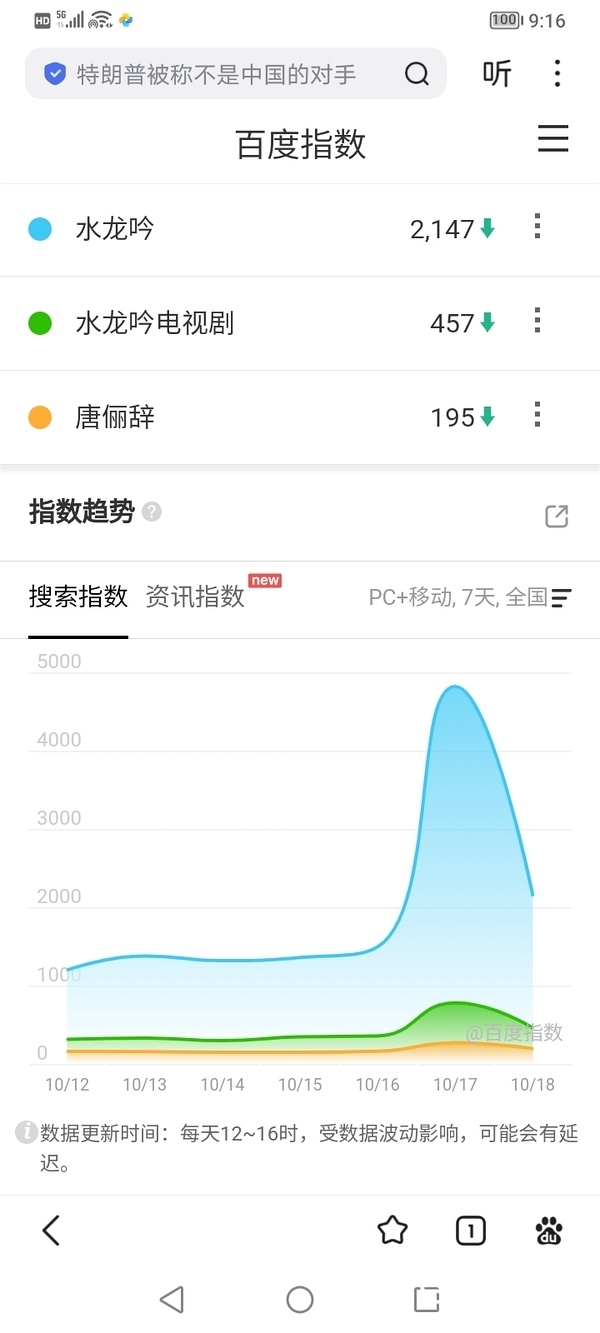Go back to the previous page
The image size is (600, 1333).
(51, 1230)
